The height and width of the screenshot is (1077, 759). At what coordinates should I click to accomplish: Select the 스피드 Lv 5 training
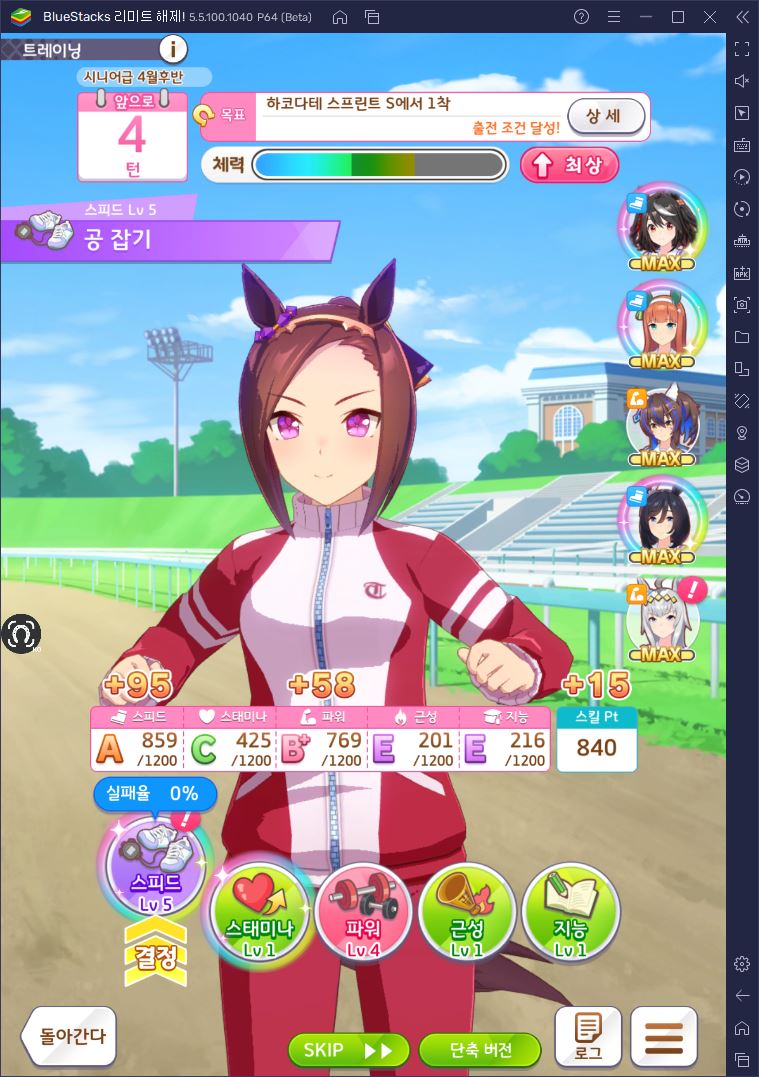[156, 867]
